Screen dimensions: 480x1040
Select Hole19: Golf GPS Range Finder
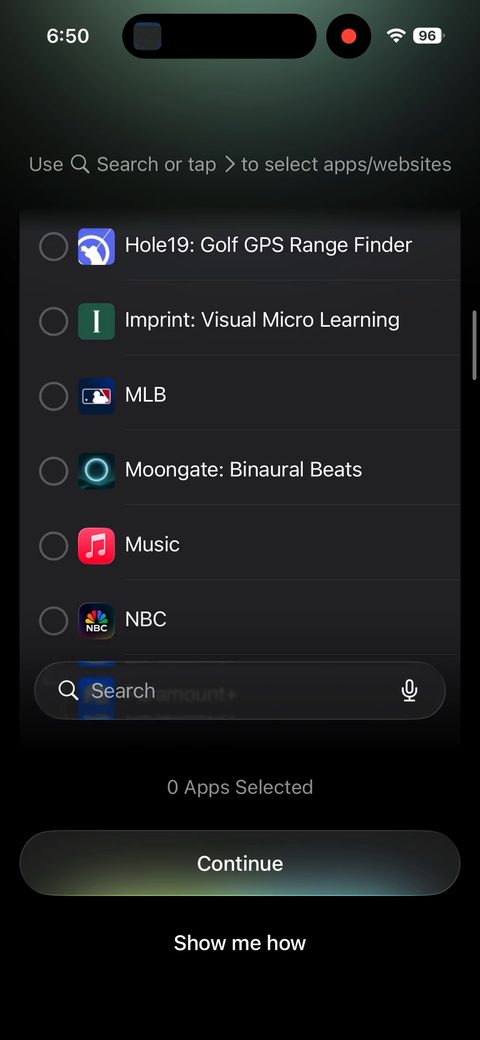(54, 247)
